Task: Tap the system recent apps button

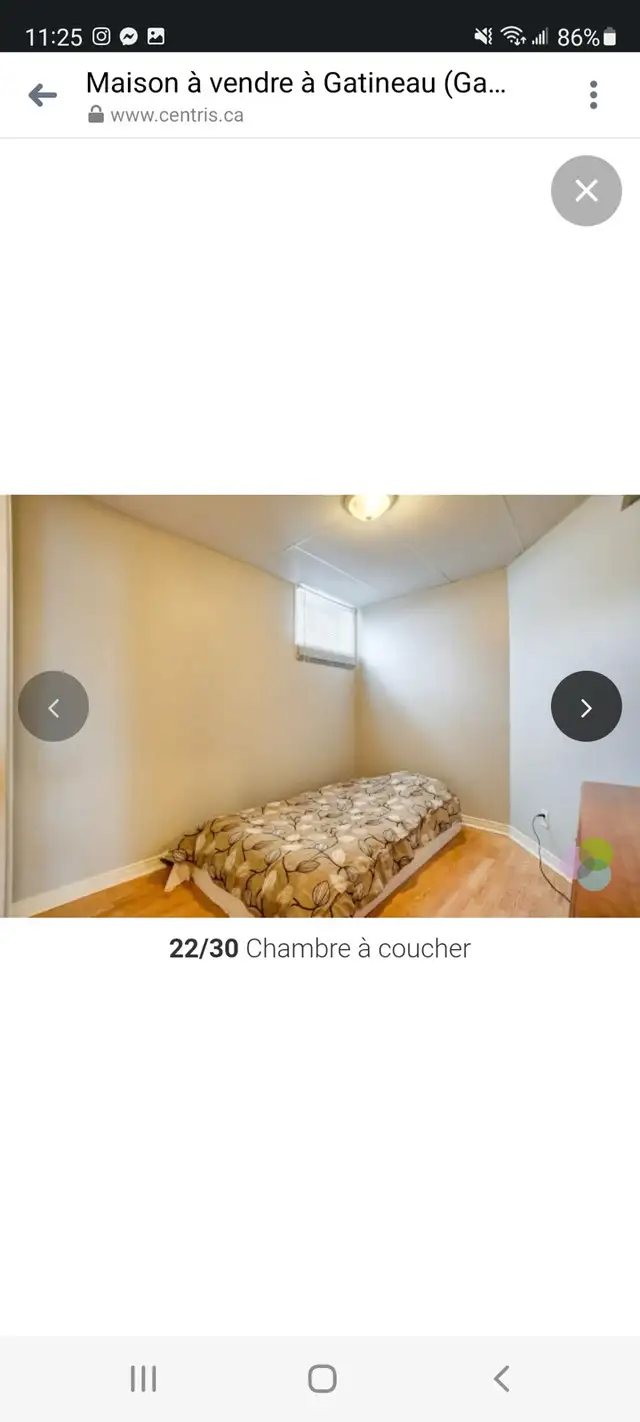Action: point(143,1379)
